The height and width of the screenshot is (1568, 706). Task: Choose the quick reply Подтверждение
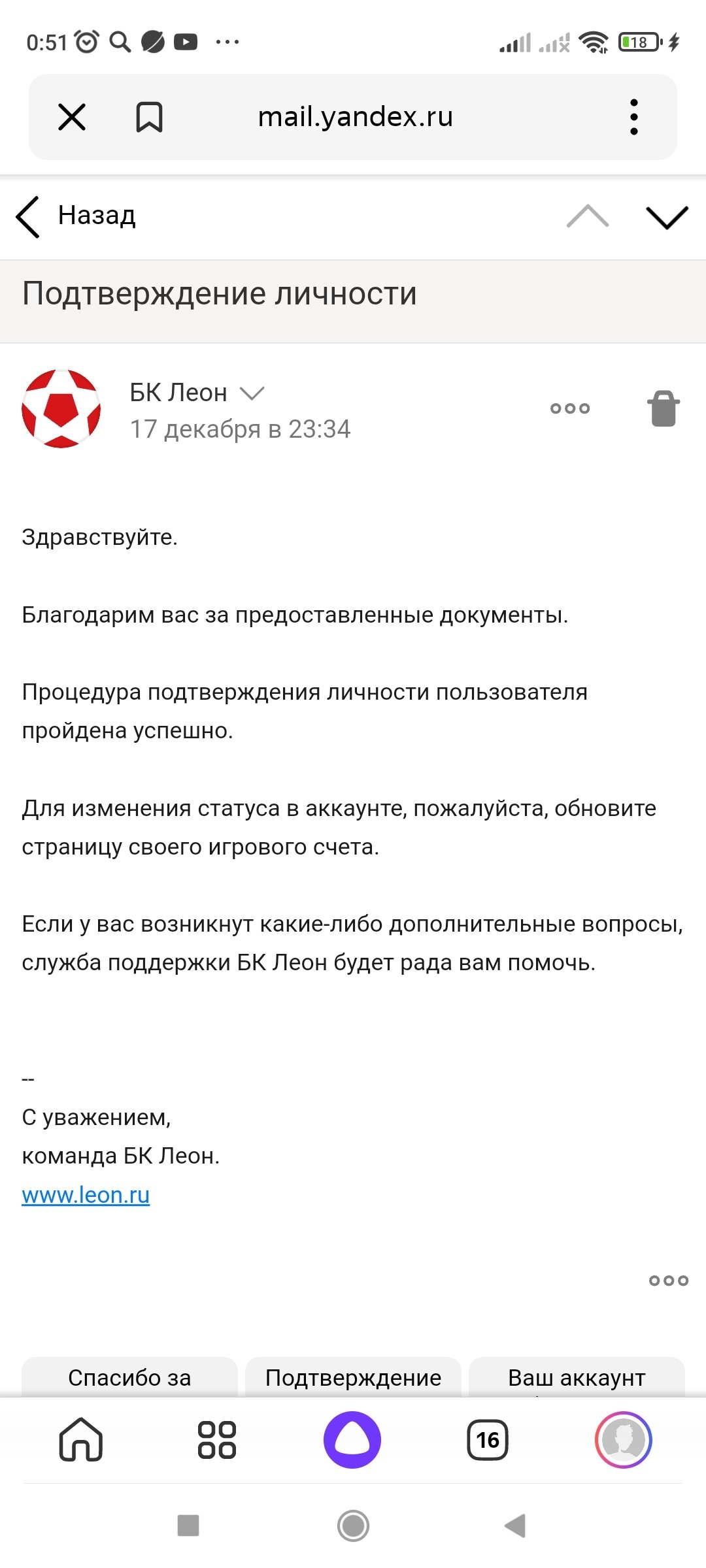[x=353, y=1377]
